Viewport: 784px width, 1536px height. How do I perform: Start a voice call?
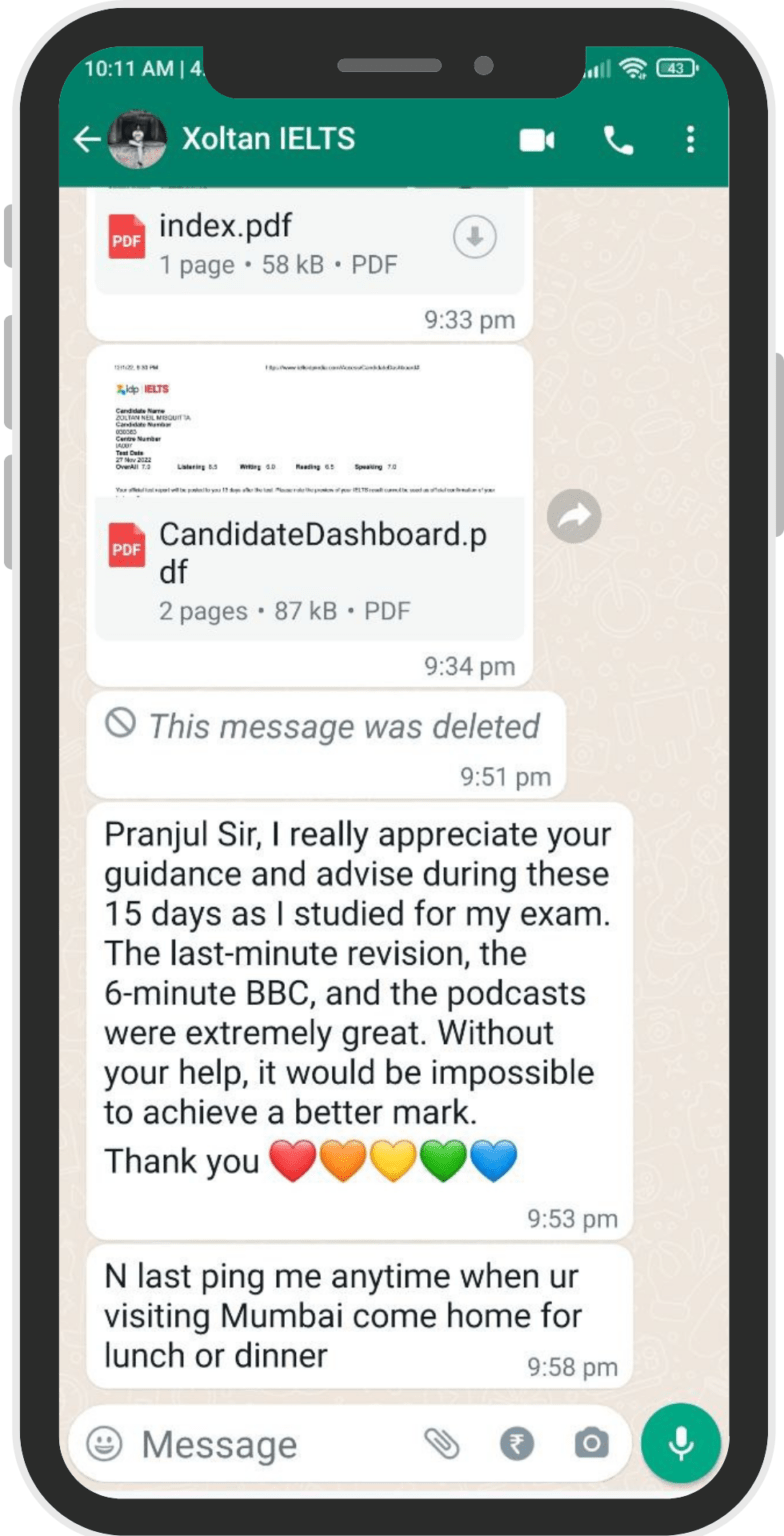(x=618, y=141)
